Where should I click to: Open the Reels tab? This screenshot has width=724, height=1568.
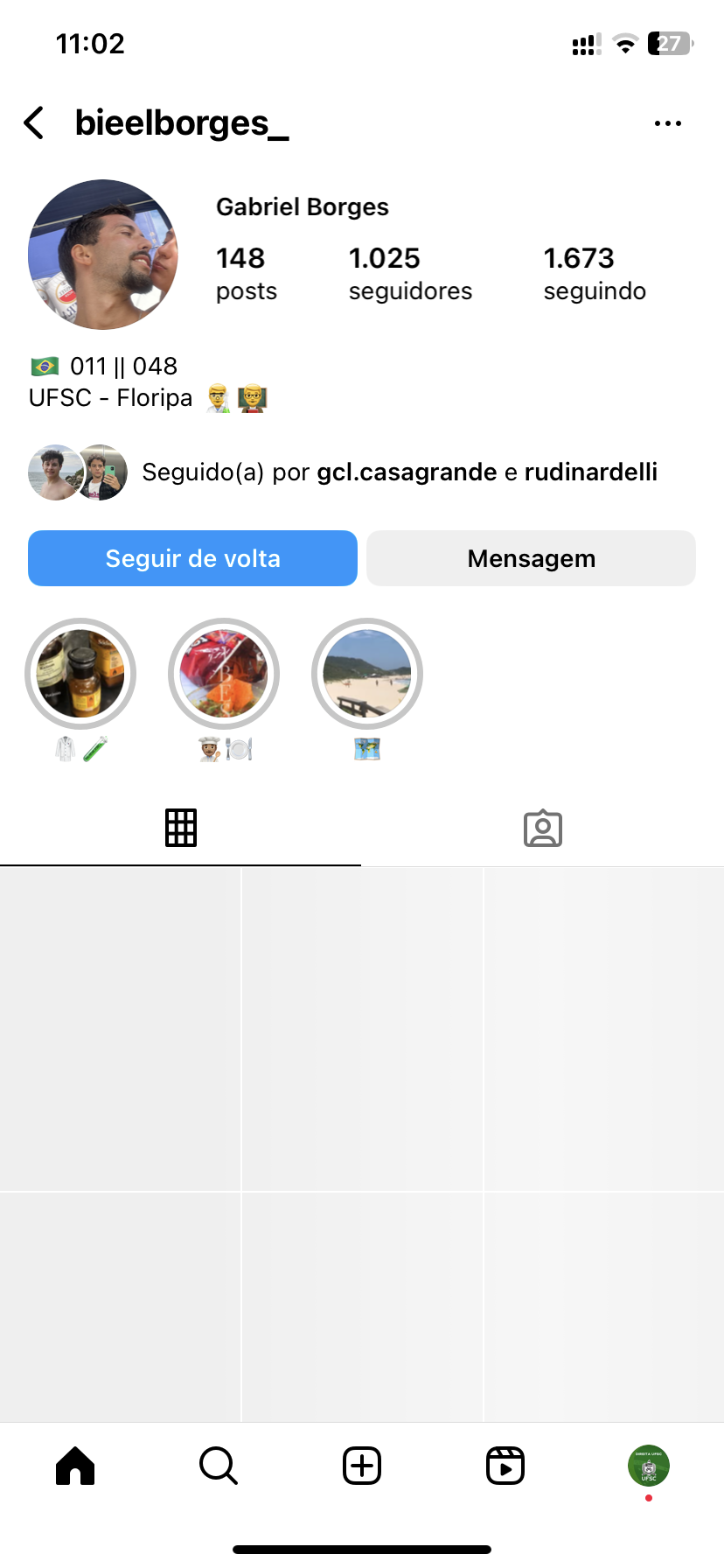[505, 1466]
